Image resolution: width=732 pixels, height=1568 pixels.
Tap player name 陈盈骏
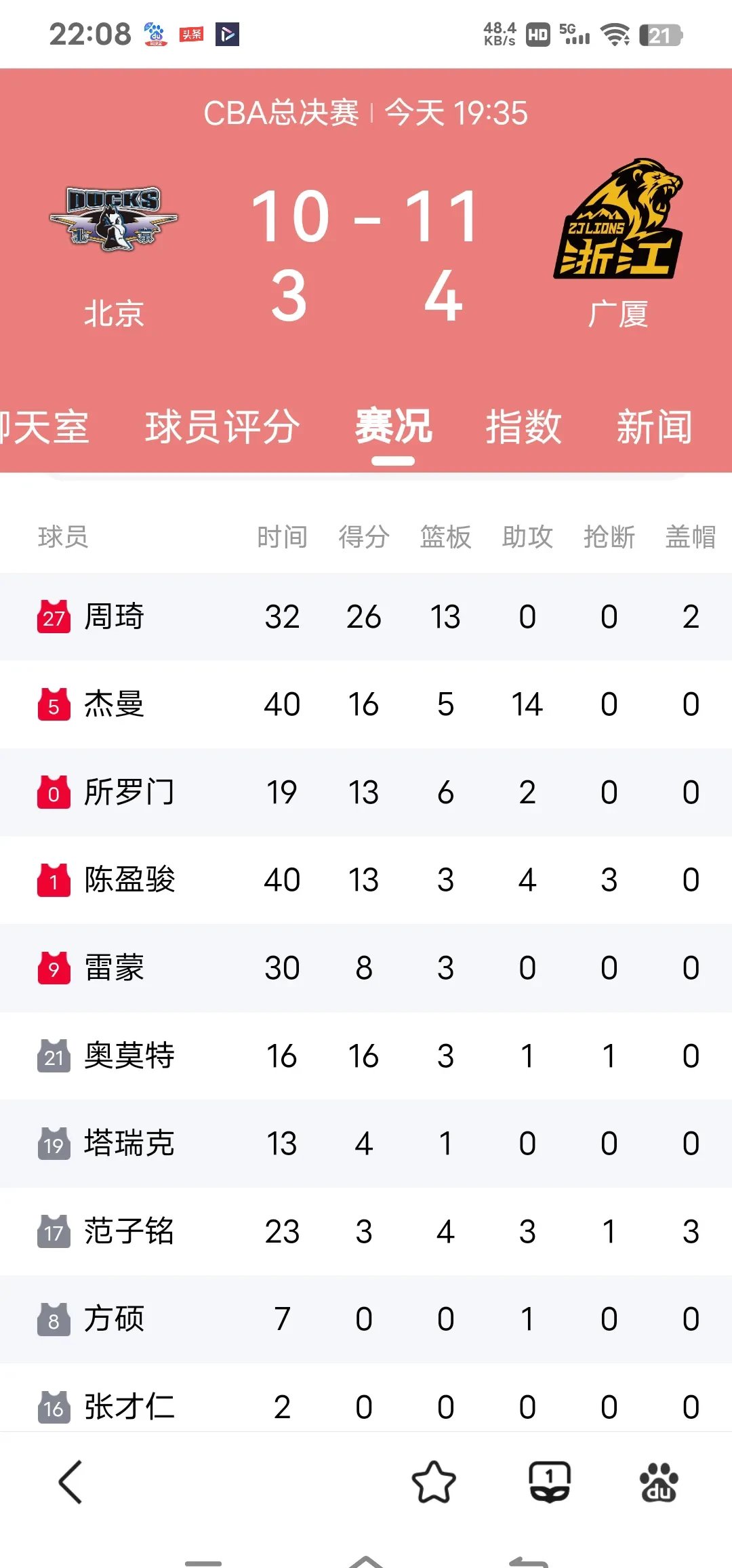coord(129,880)
